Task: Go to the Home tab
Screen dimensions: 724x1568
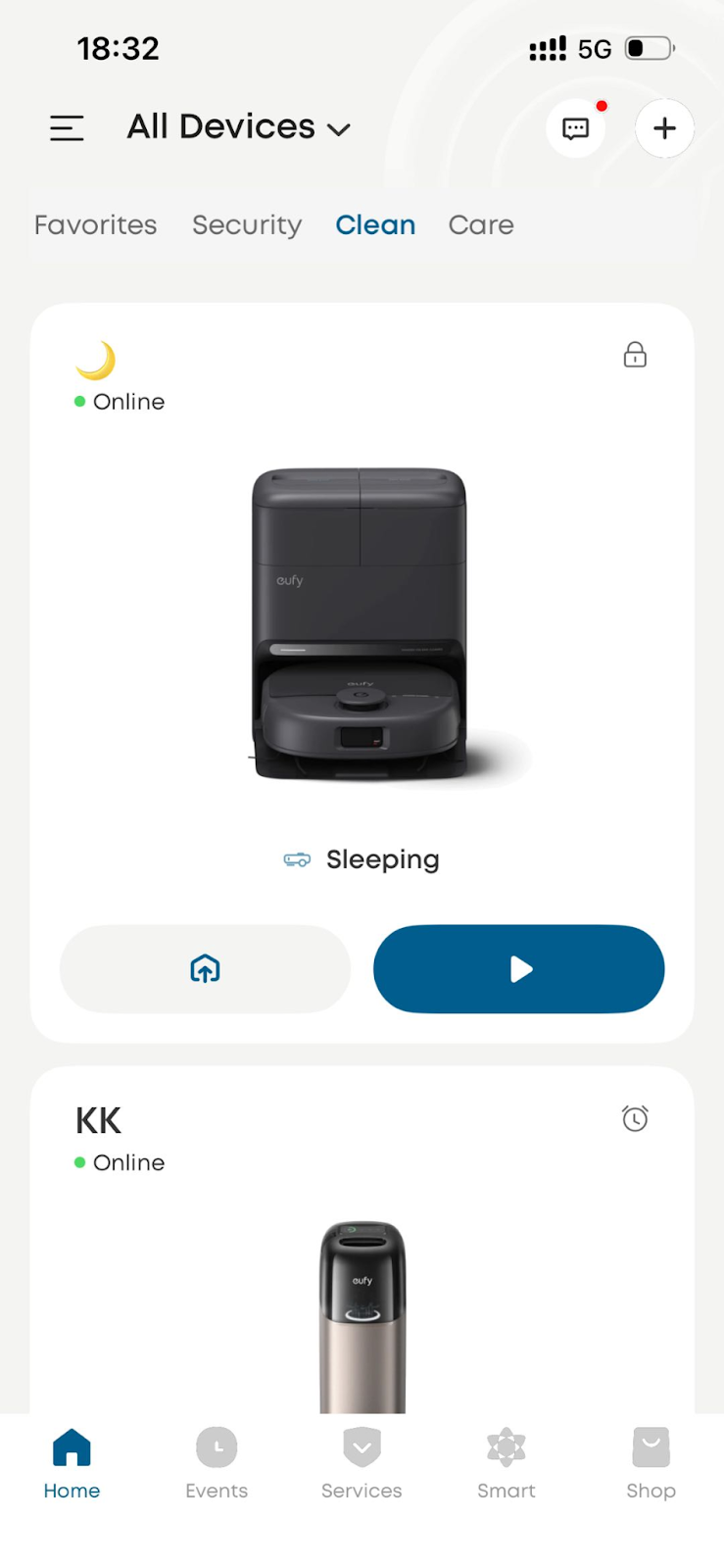Action: click(x=72, y=1463)
